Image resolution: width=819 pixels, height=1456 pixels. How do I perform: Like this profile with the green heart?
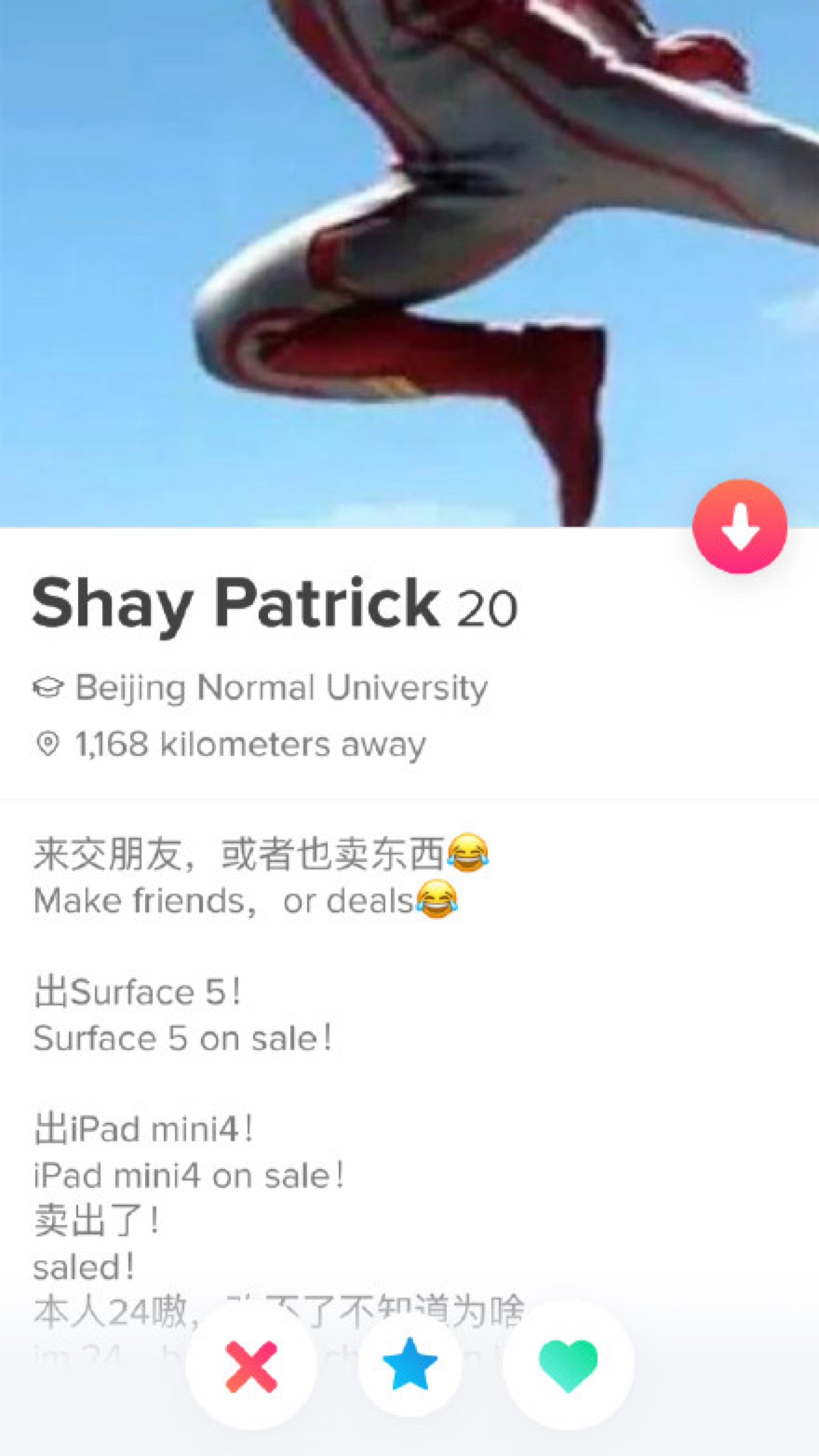pos(568,1366)
